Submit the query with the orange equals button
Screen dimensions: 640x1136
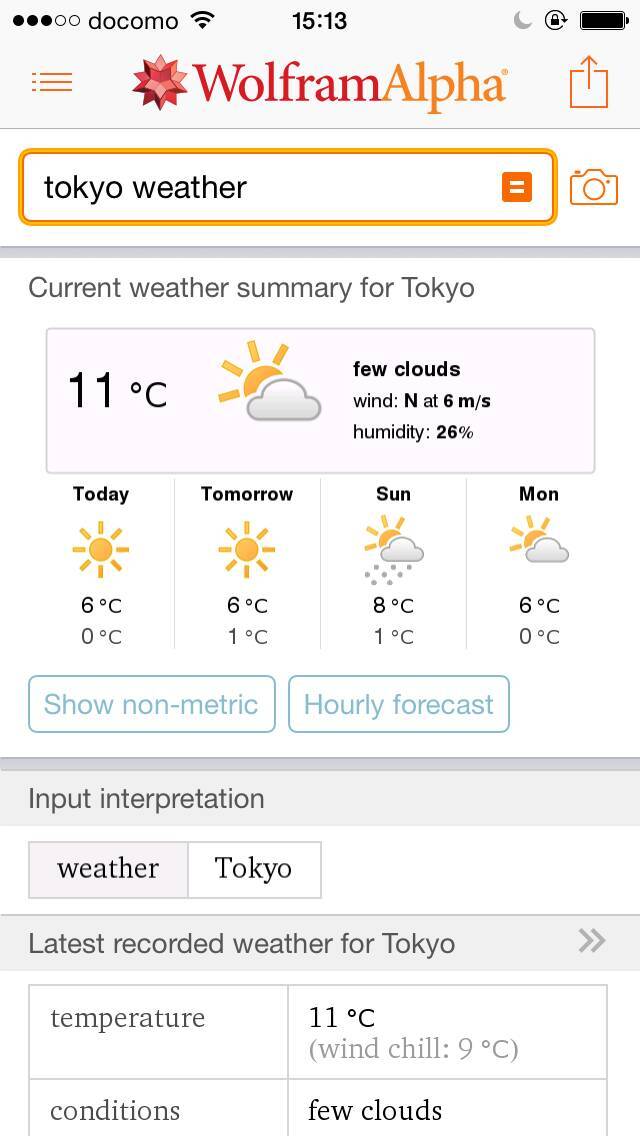tap(516, 187)
